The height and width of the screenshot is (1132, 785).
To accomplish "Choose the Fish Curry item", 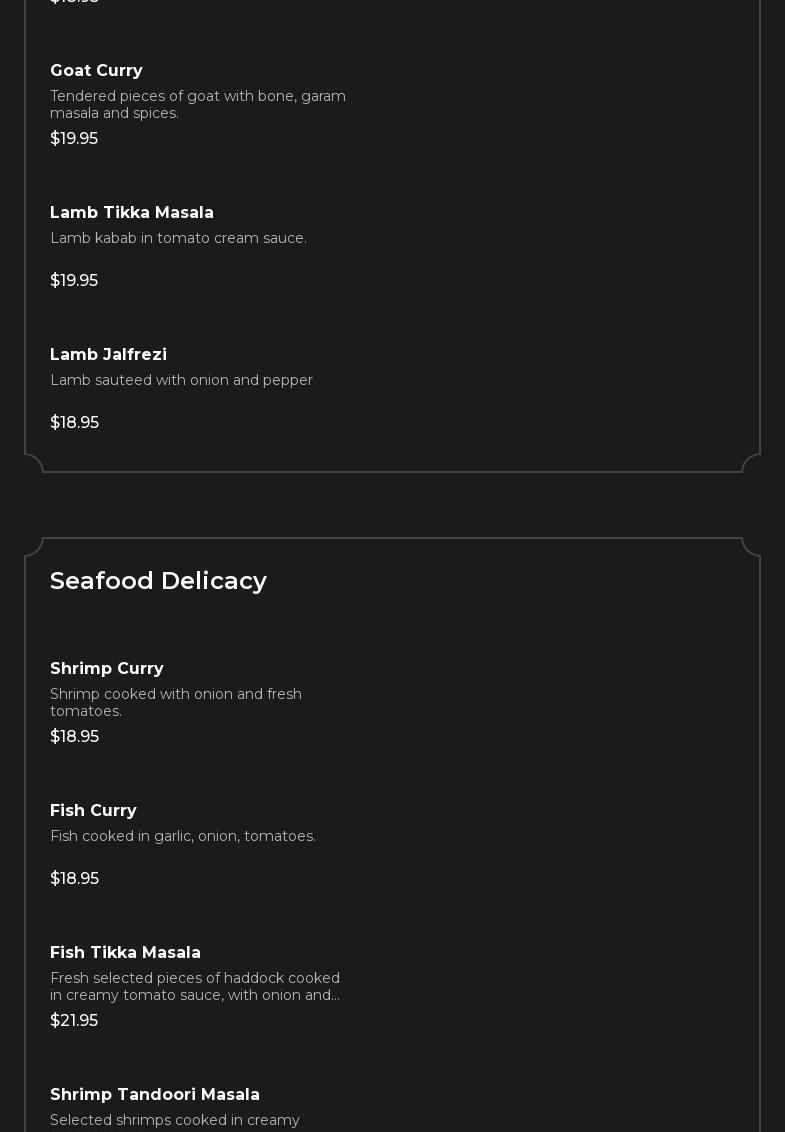I will coord(93,811).
